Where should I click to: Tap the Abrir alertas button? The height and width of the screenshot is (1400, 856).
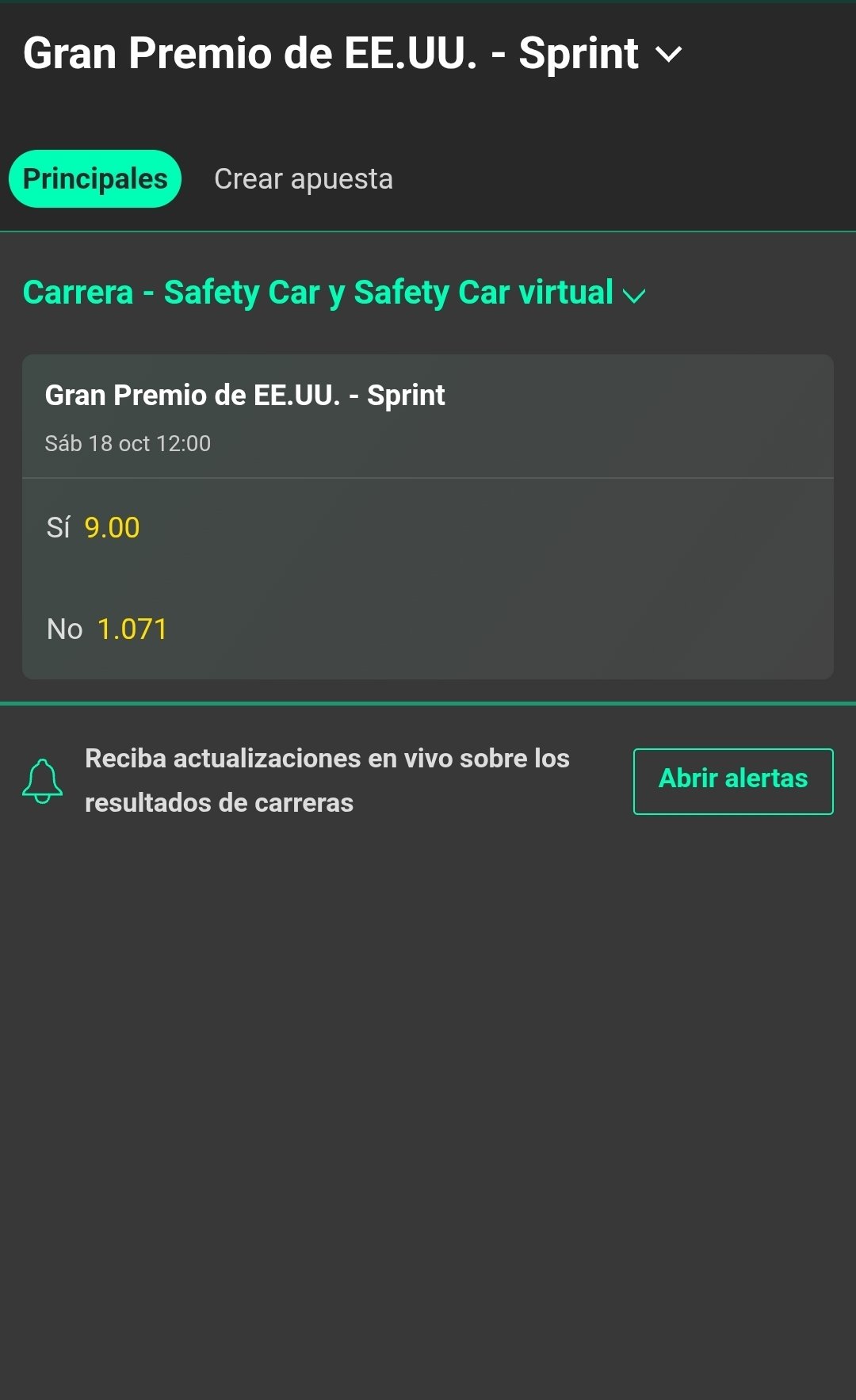732,781
